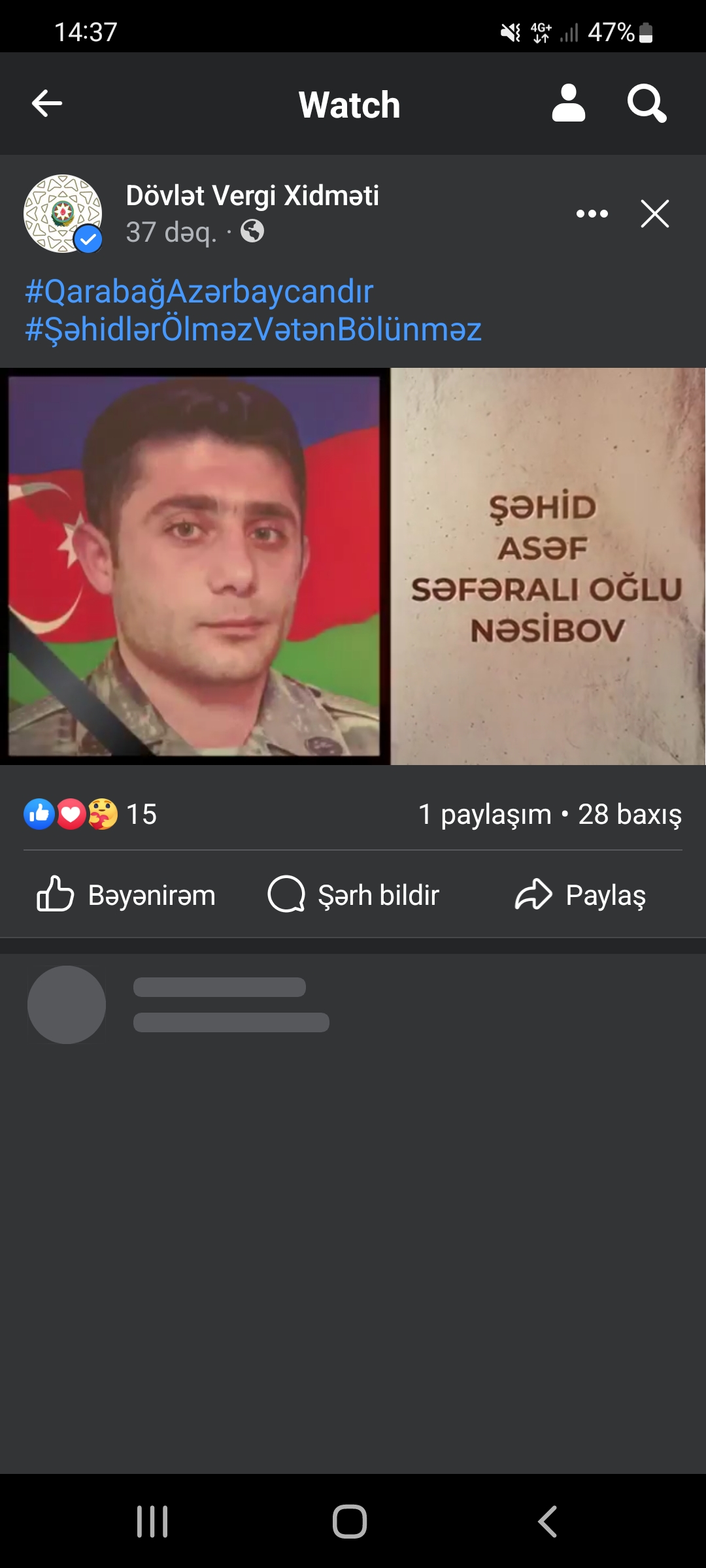Open Dövlət Vergi Xidməti page avatar
This screenshot has width=706, height=1568.
tap(63, 213)
